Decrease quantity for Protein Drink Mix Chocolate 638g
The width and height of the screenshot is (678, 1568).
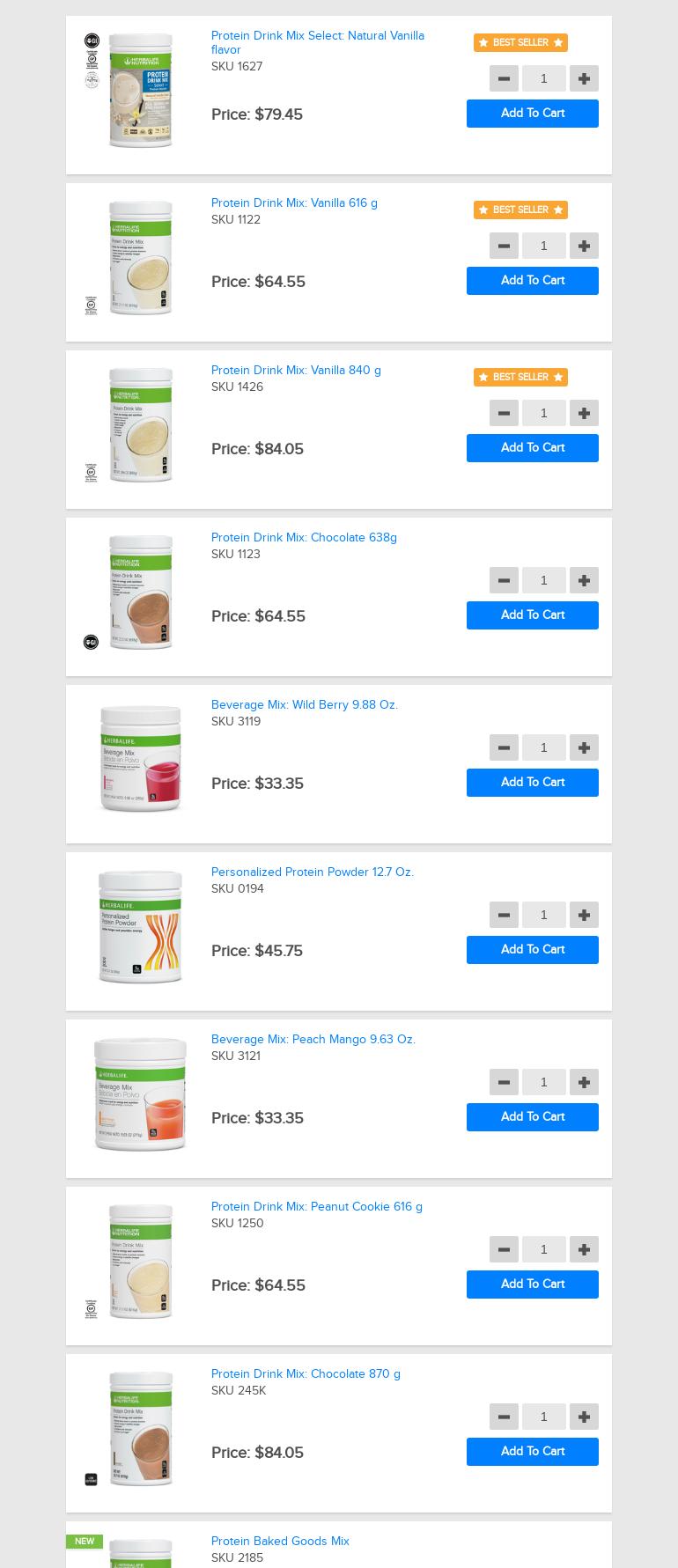504,580
